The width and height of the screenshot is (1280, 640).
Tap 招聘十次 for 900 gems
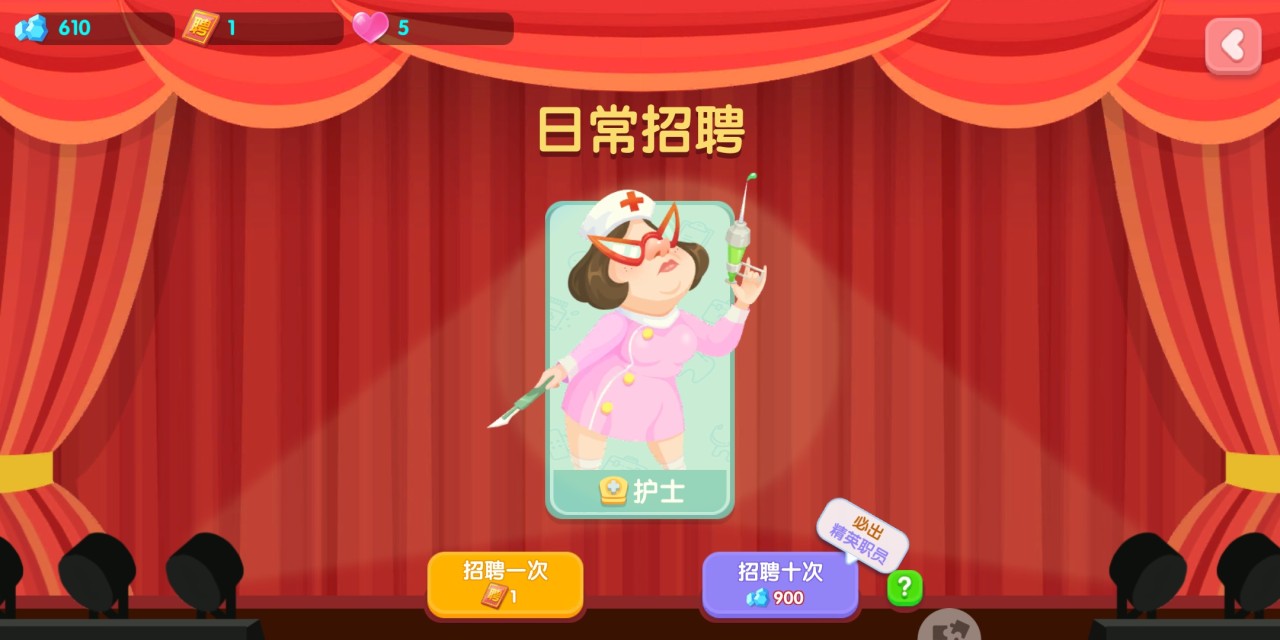(780, 583)
